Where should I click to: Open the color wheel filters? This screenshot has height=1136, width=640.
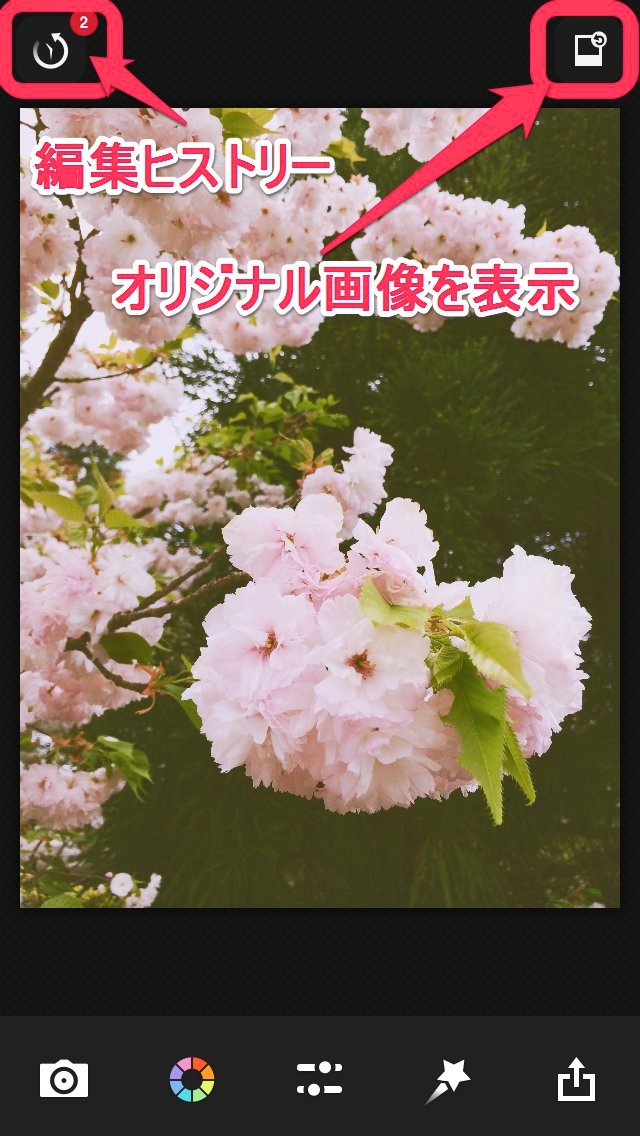click(x=192, y=1080)
